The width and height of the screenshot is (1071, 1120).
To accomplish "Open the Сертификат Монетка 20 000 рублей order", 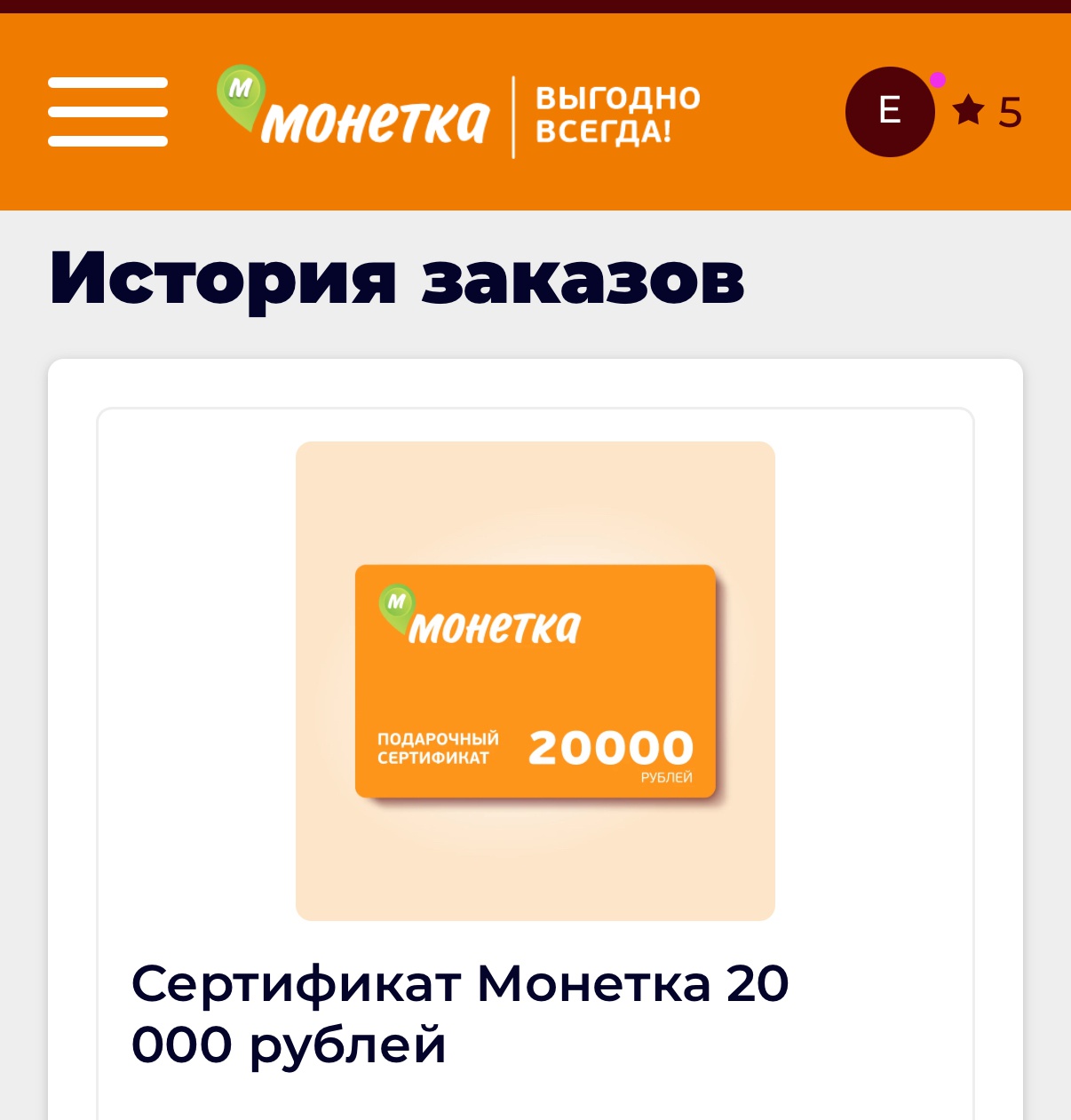I will [x=459, y=1013].
